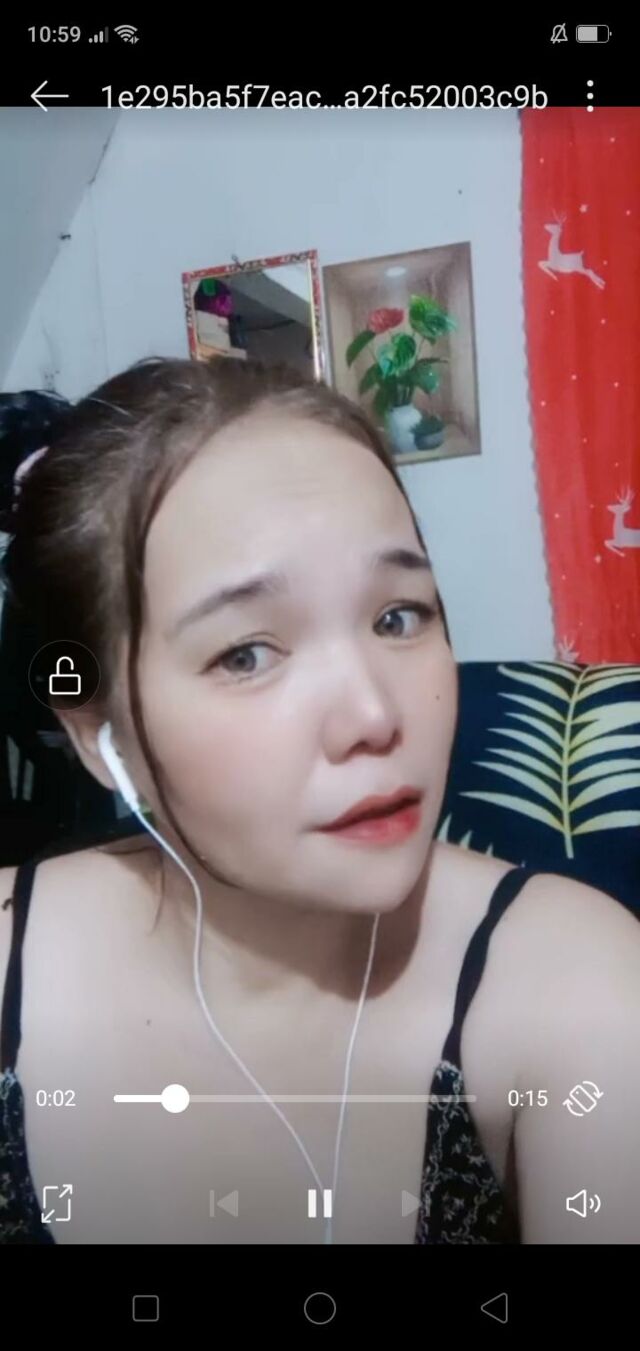Screen dimensions: 640x1351
Task: Open the three-dot overflow menu
Action: click(x=590, y=96)
